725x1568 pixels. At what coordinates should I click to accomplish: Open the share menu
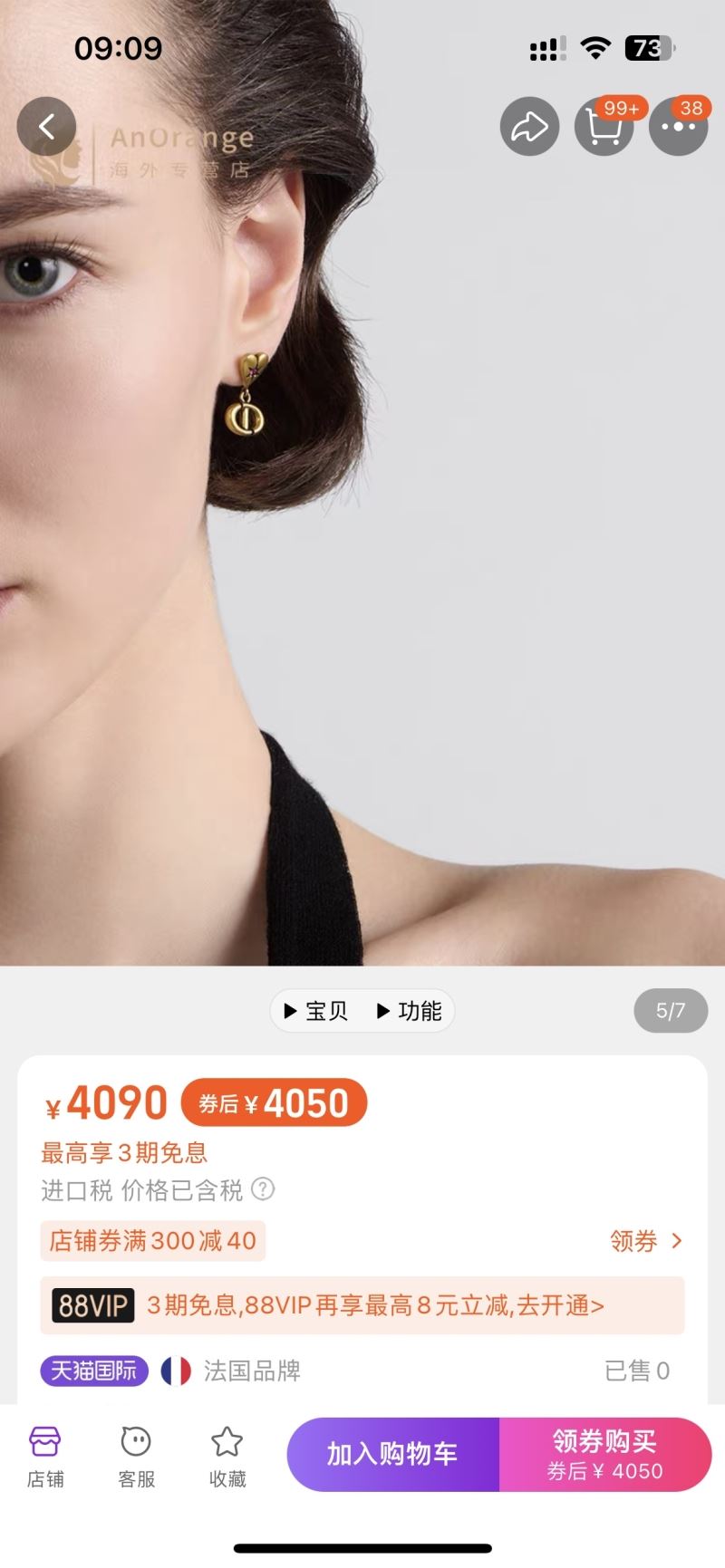[x=529, y=127]
